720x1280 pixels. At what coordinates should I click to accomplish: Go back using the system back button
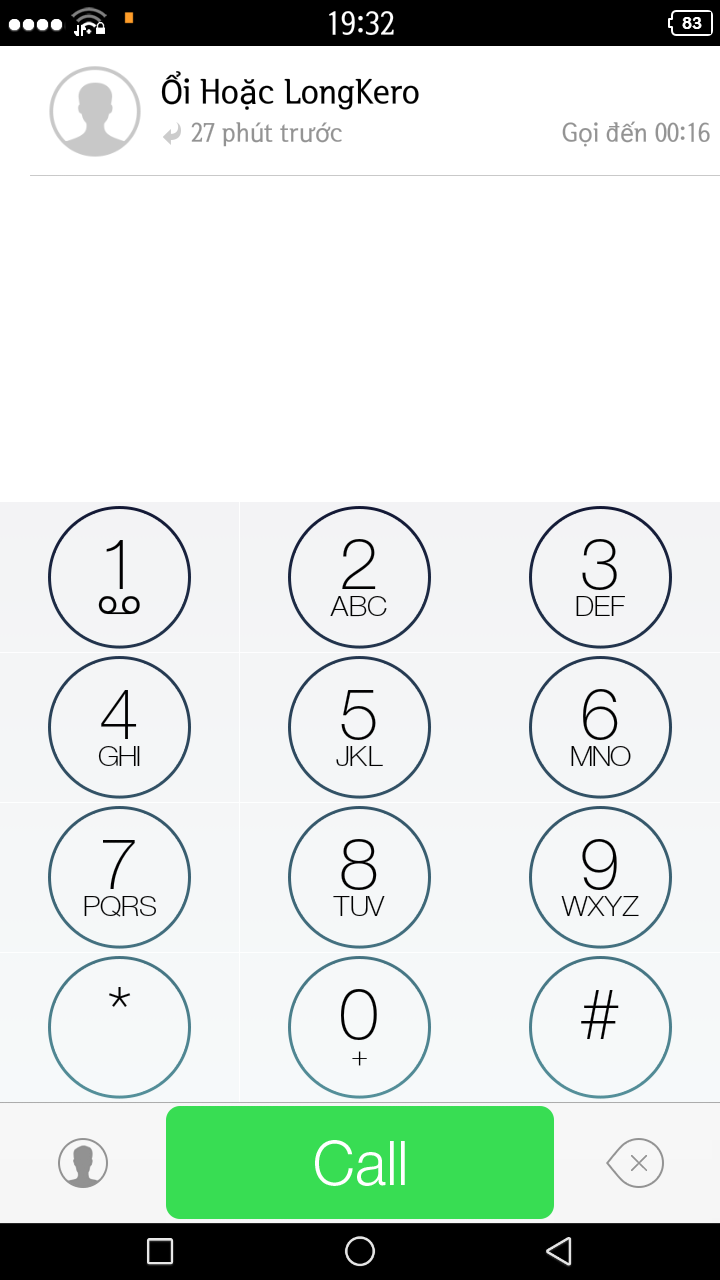coord(559,1251)
